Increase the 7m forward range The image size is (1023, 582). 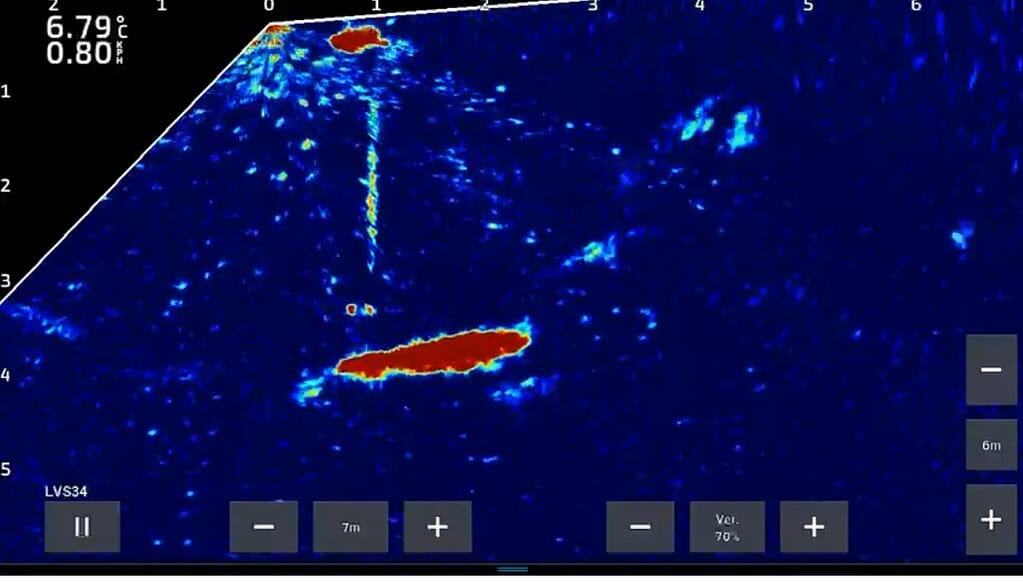[437, 527]
